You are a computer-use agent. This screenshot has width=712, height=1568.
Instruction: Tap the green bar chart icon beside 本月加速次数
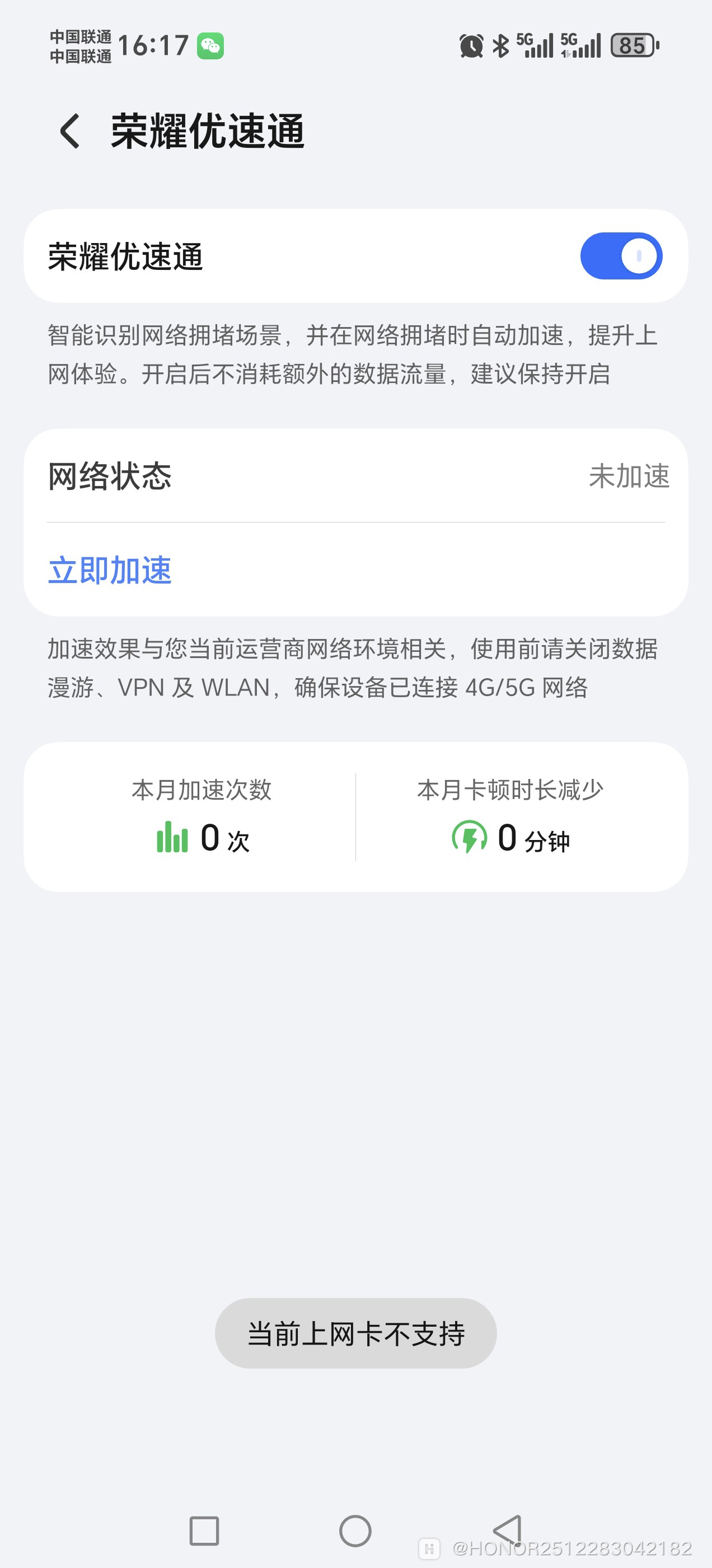pyautogui.click(x=174, y=838)
